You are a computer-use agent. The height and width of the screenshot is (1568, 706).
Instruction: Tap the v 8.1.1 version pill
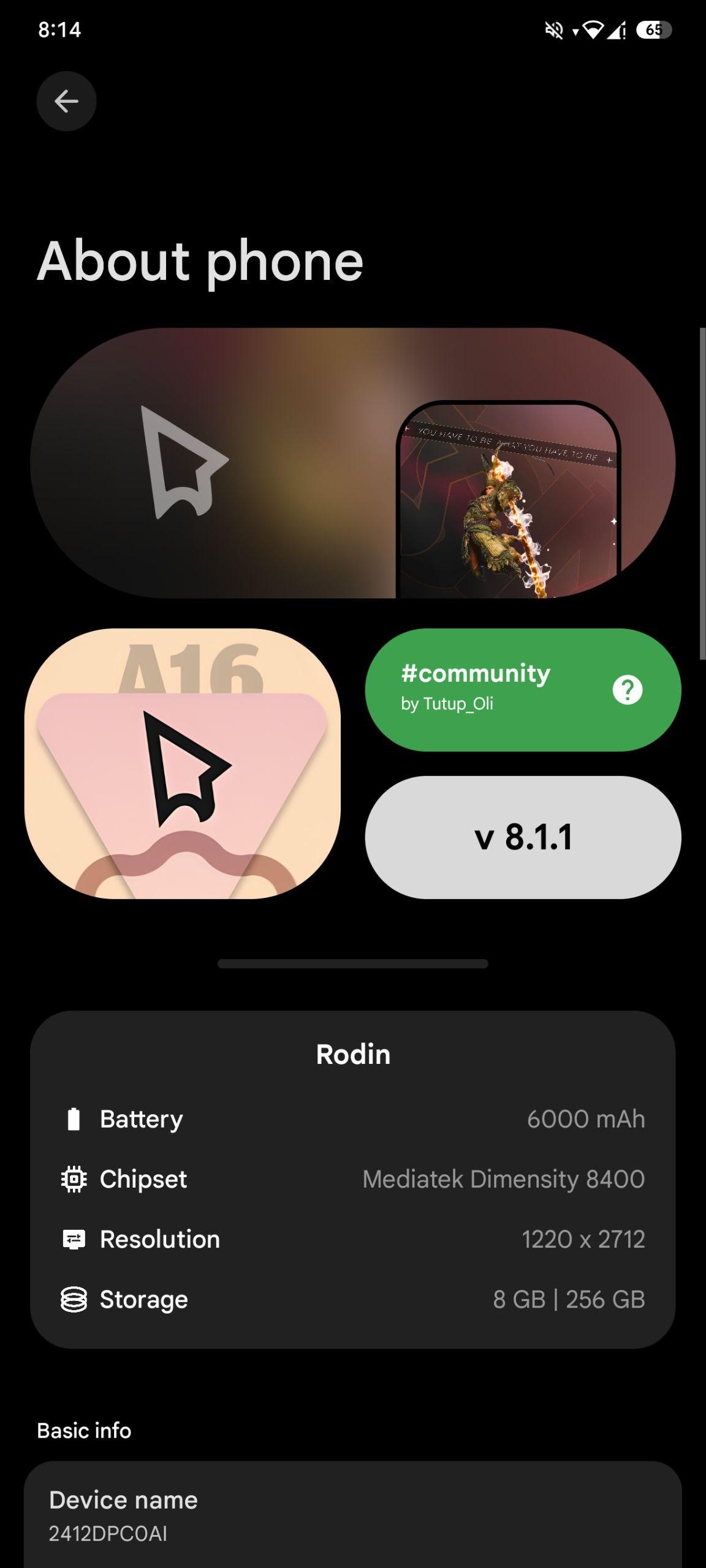pos(522,837)
